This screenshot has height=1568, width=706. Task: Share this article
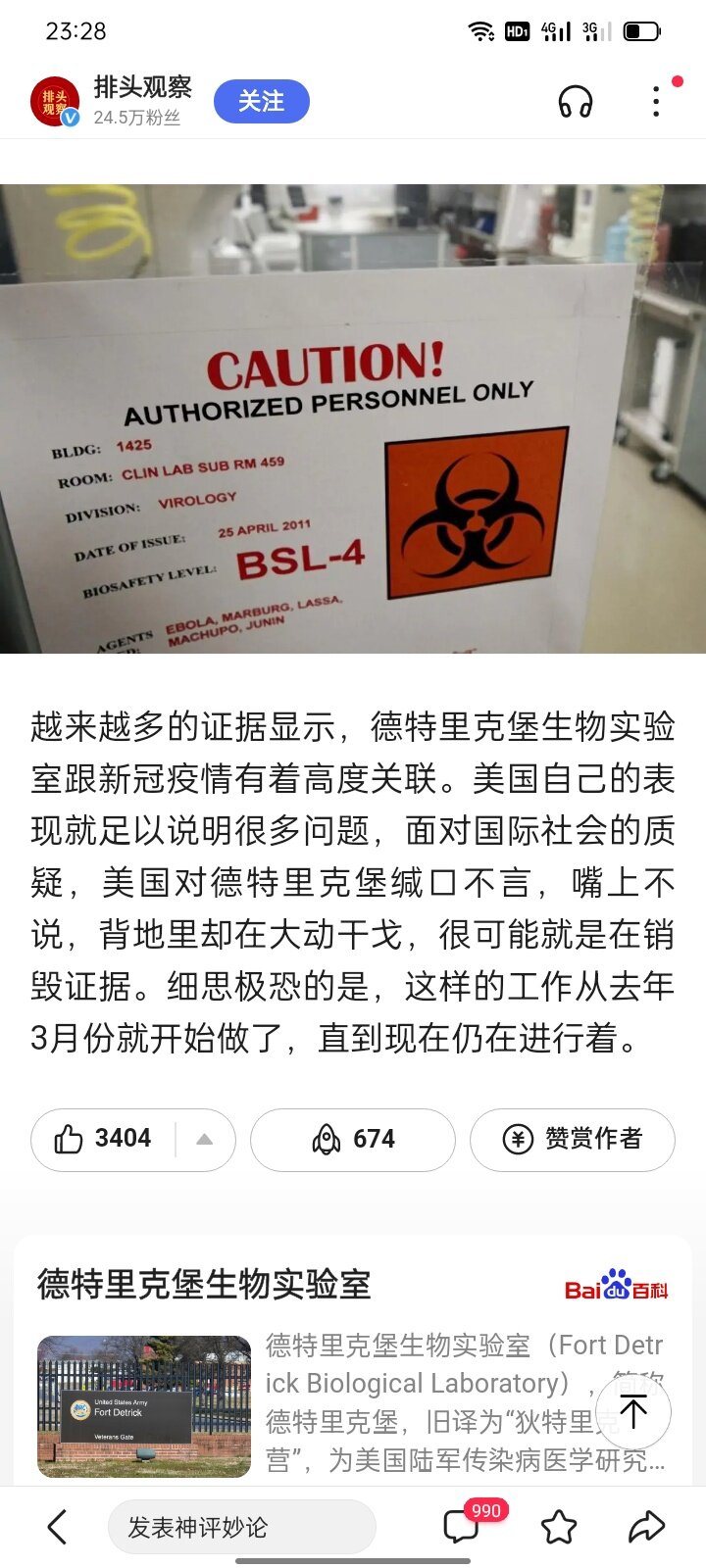(646, 1526)
